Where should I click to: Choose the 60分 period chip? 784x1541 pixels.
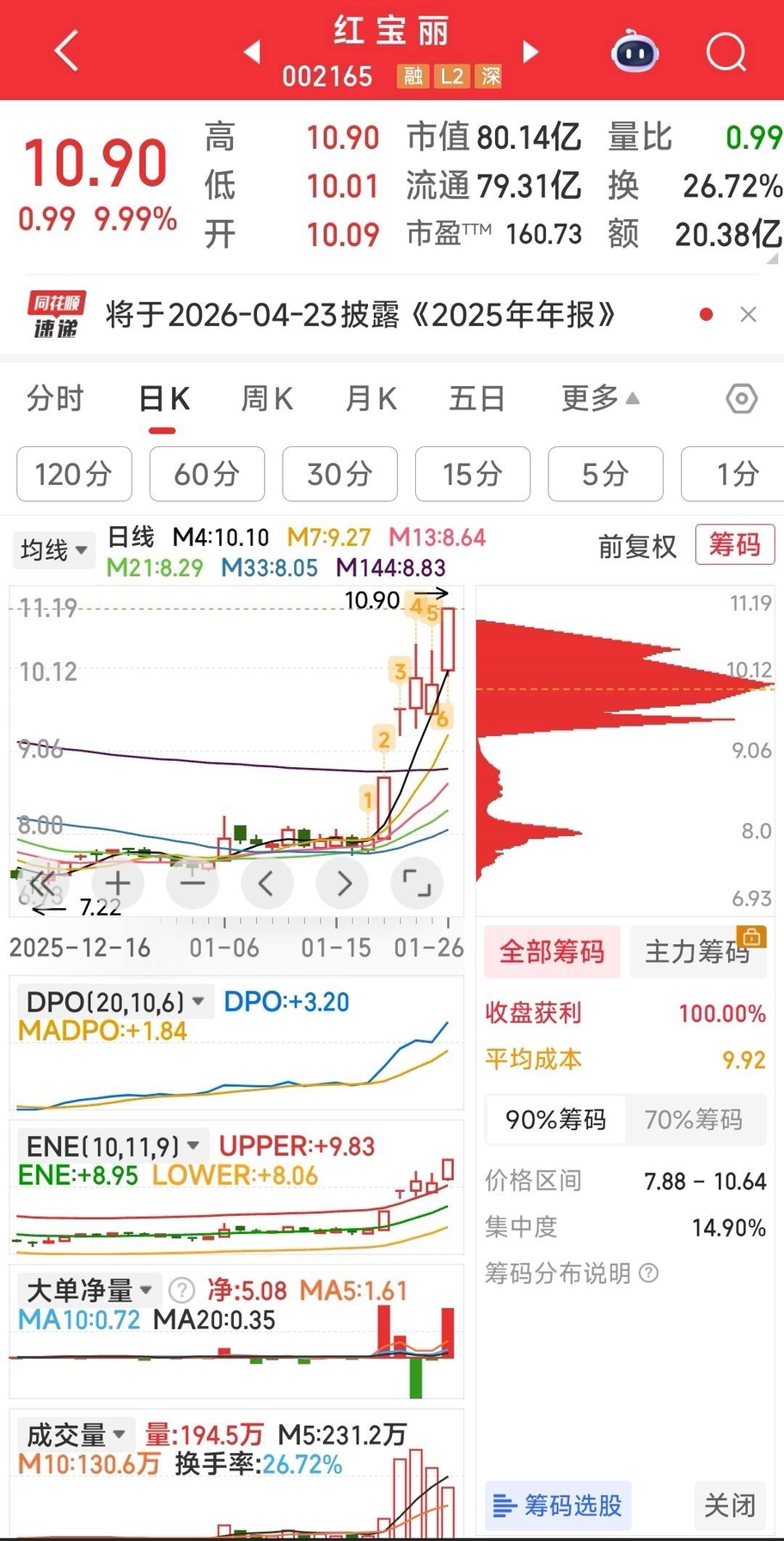coord(206,474)
